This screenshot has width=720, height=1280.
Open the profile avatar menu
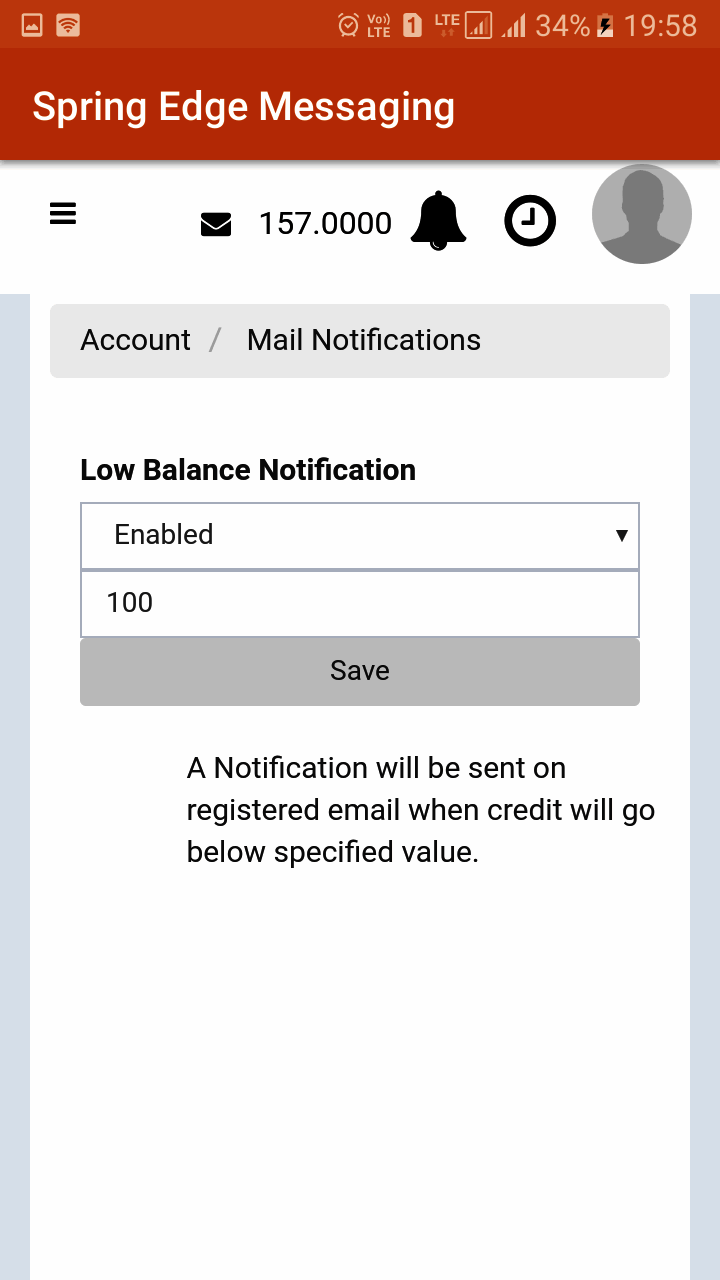coord(642,214)
